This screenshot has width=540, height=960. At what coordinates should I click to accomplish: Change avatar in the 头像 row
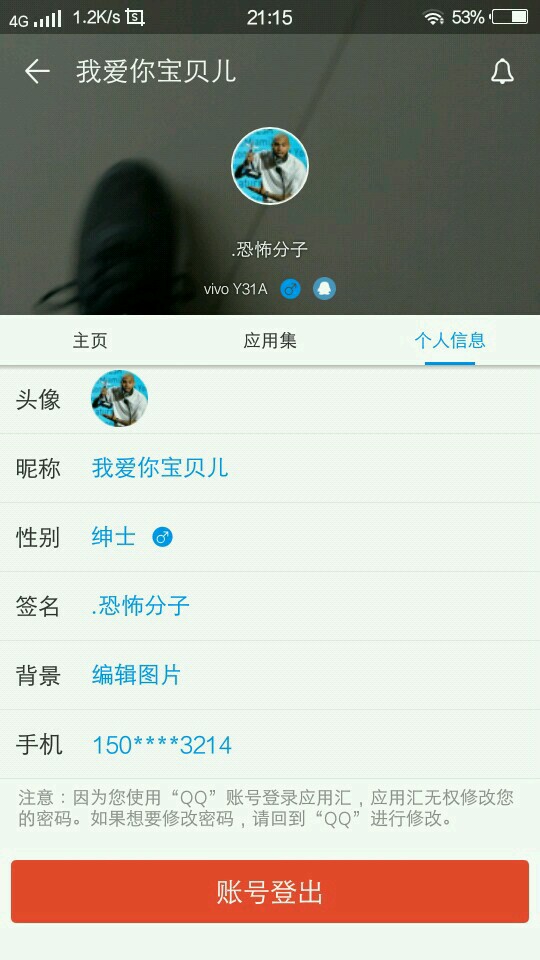point(270,399)
